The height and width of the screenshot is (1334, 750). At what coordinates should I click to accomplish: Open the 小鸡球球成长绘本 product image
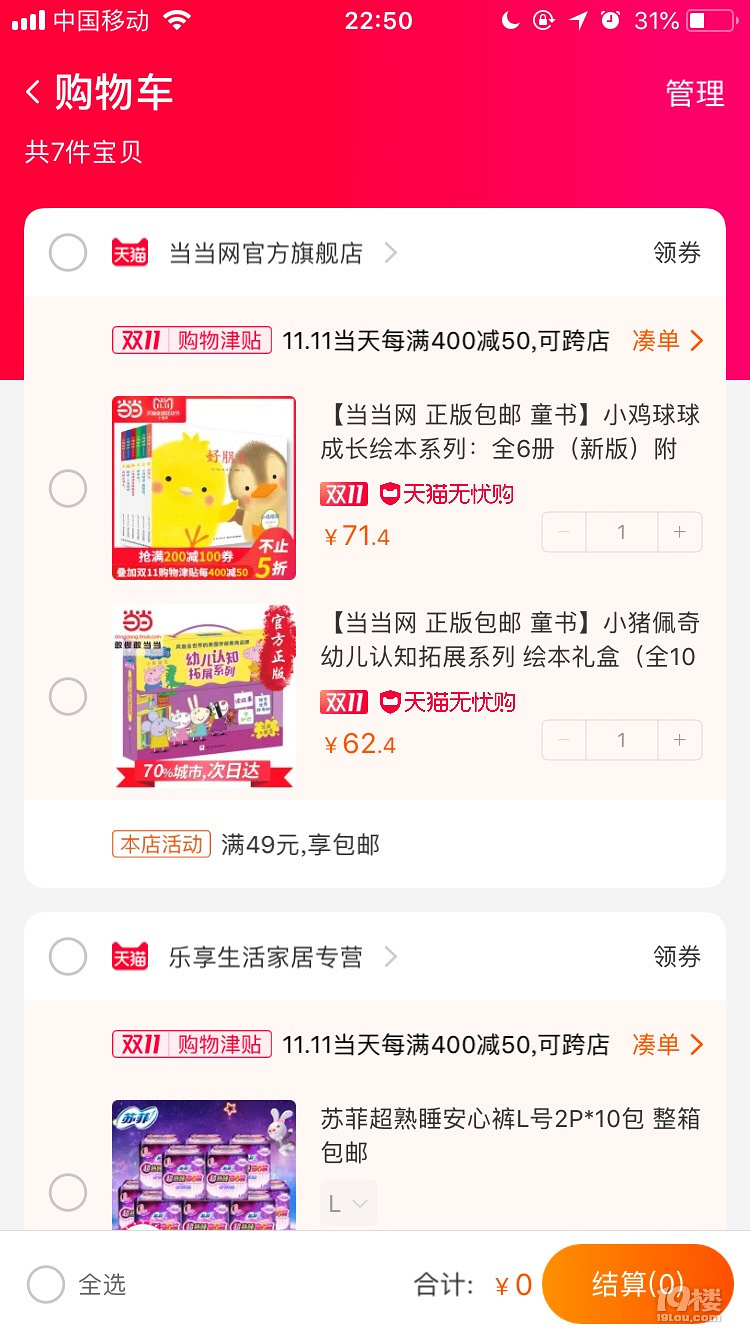(204, 488)
